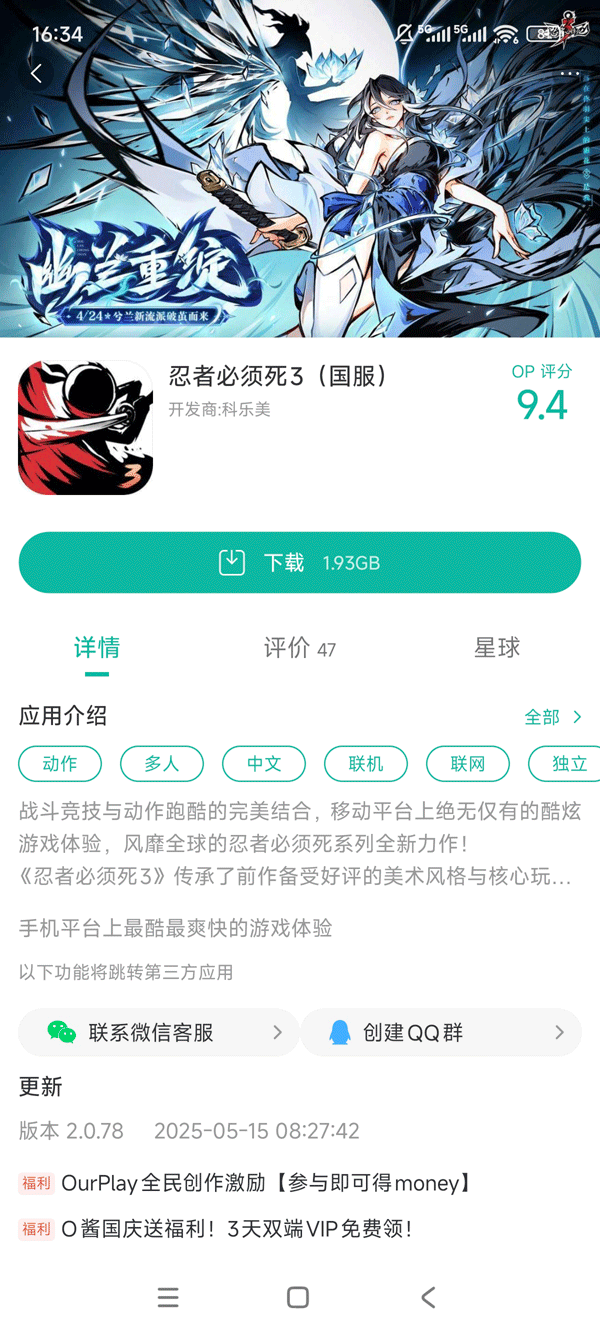600x1335 pixels.
Task: Choose the 联机 tag chip
Action: click(366, 764)
